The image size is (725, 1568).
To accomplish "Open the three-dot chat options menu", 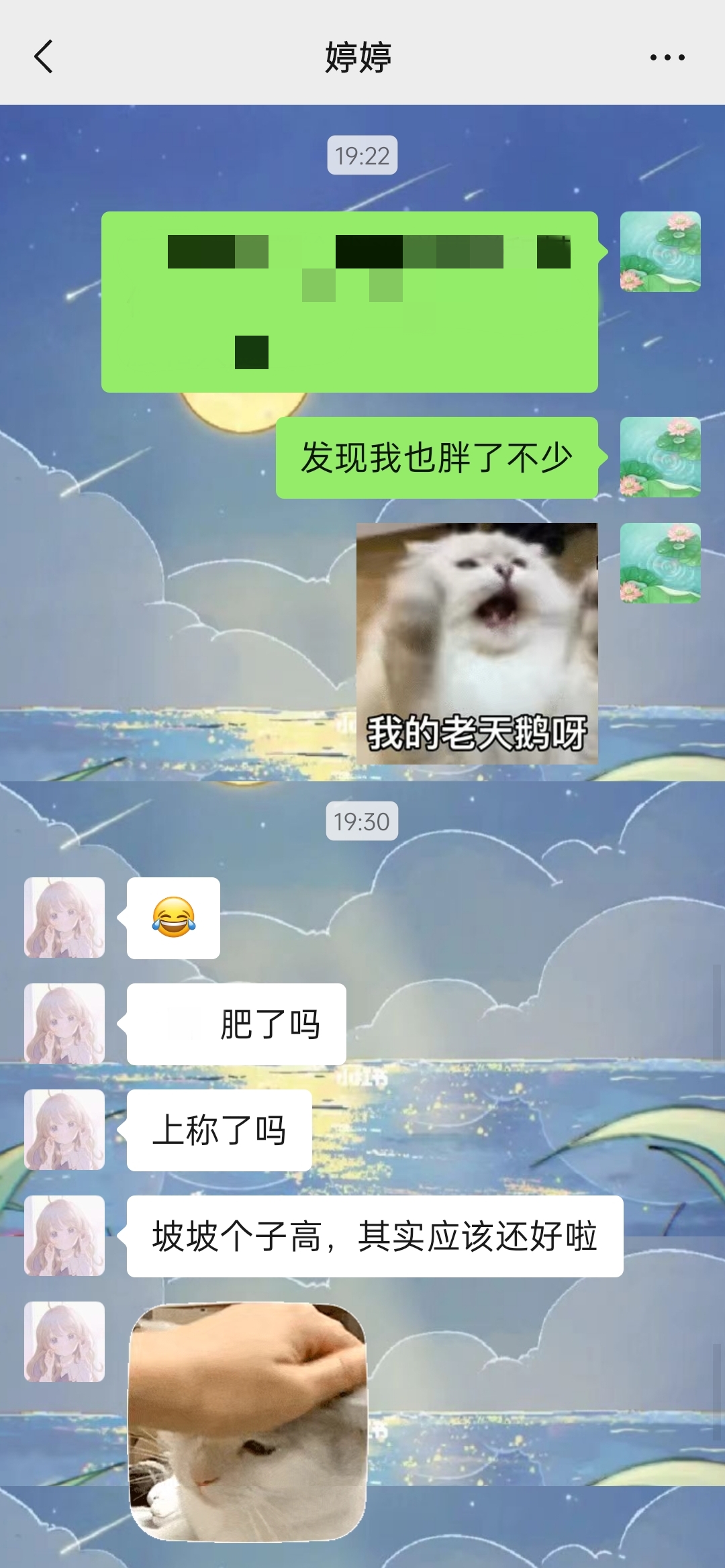I will click(x=667, y=57).
